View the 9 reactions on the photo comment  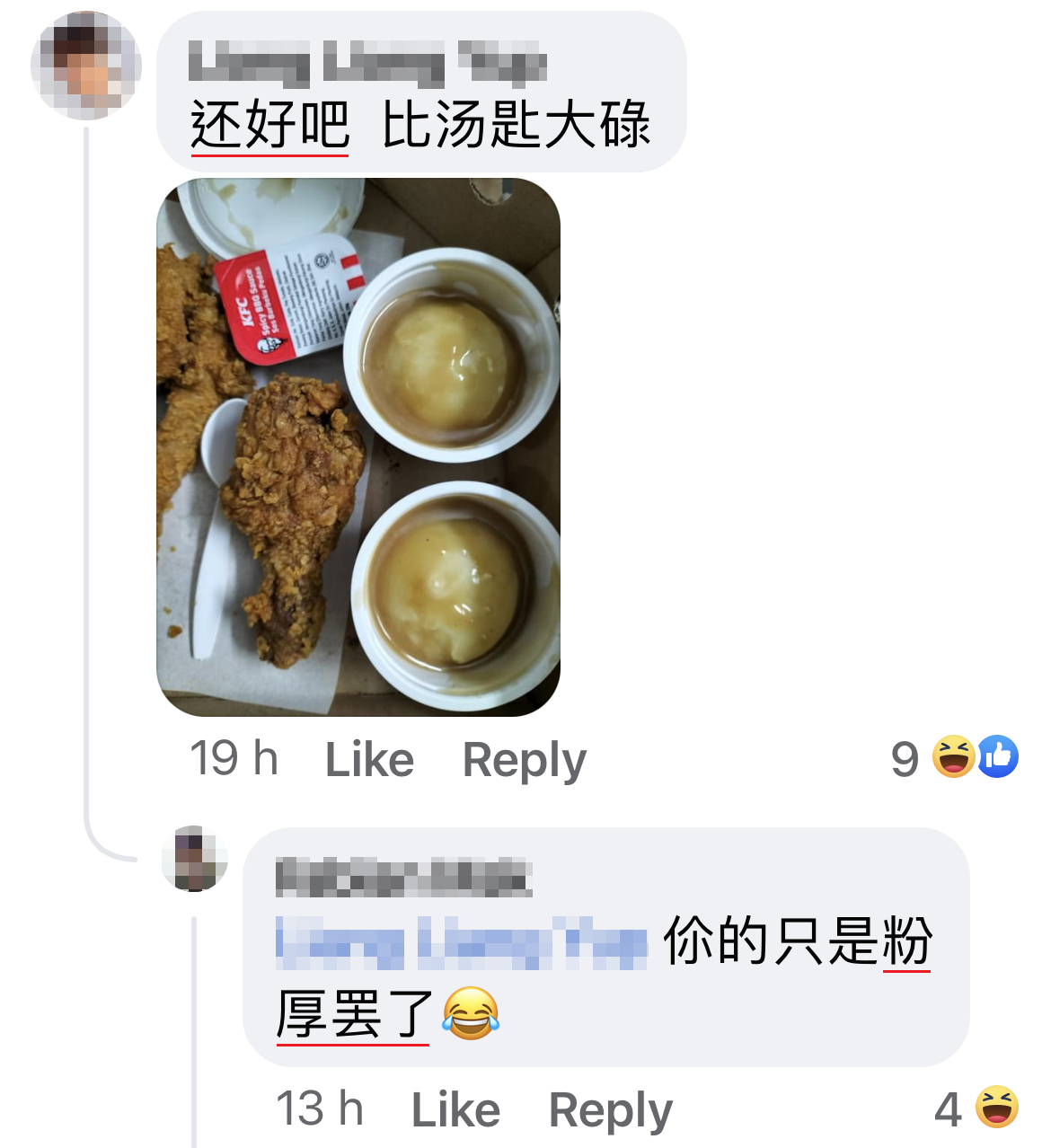[x=954, y=757]
